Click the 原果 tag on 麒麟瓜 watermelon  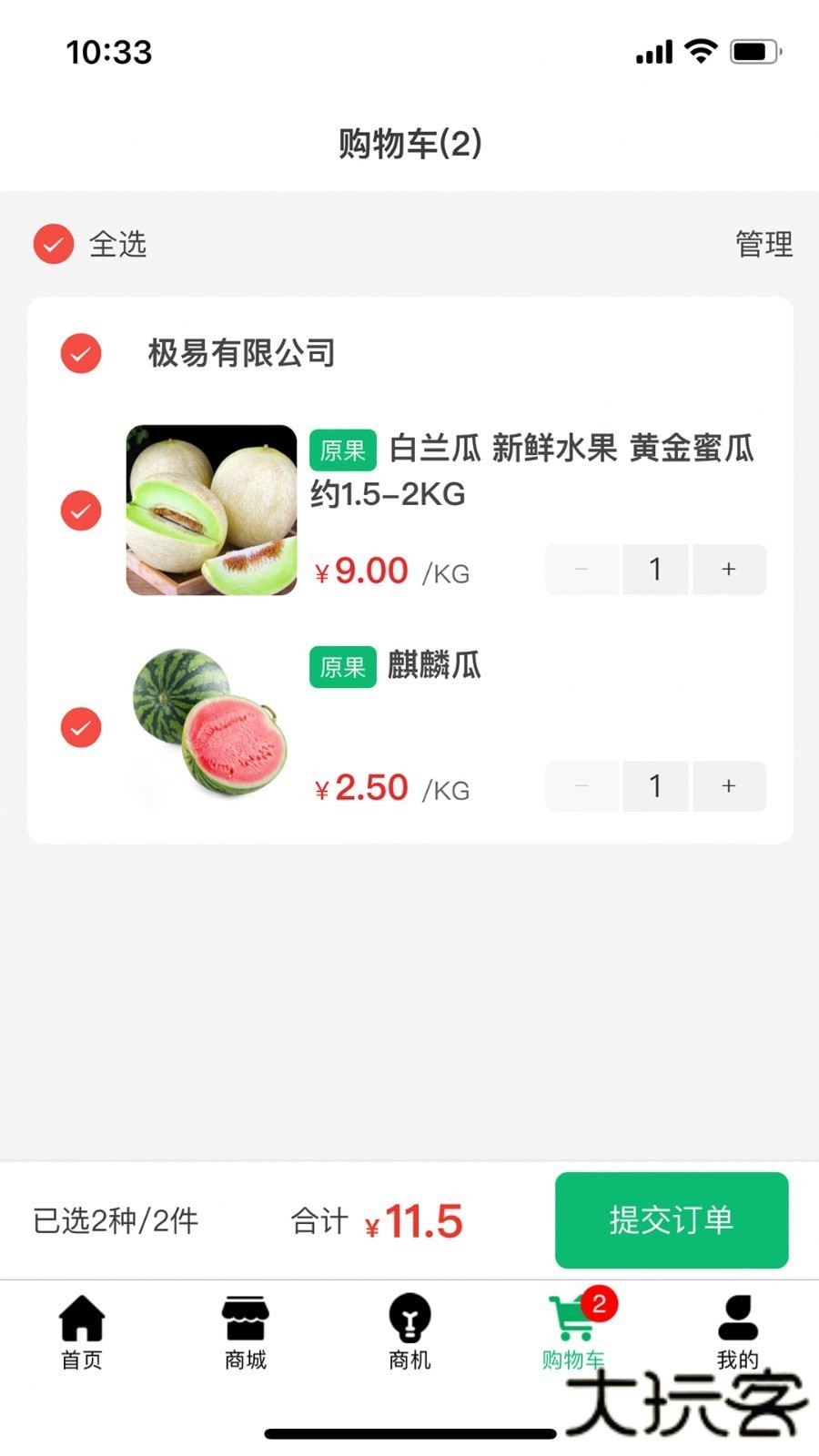(343, 667)
